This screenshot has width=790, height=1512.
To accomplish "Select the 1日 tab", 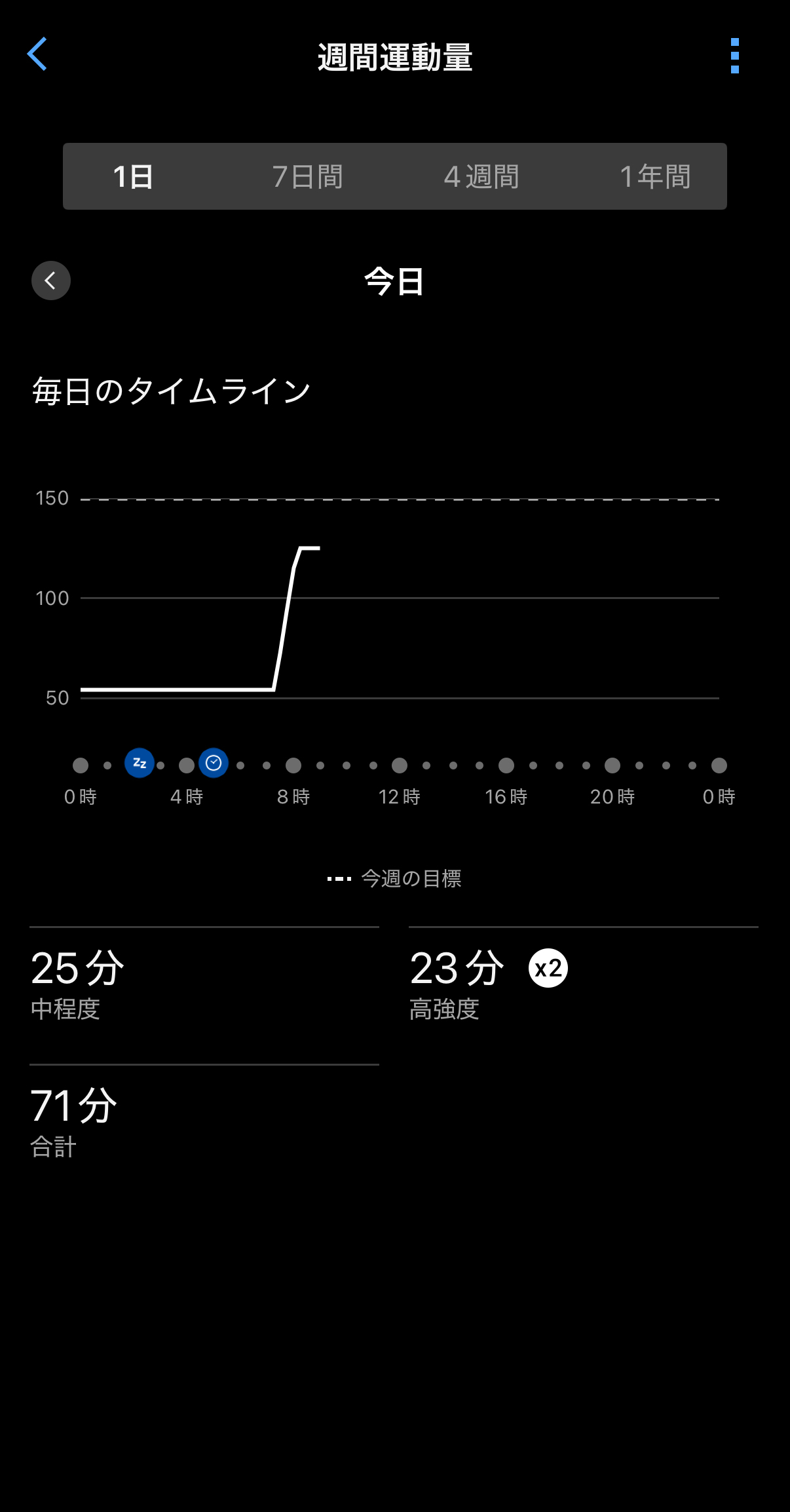I will (x=133, y=177).
